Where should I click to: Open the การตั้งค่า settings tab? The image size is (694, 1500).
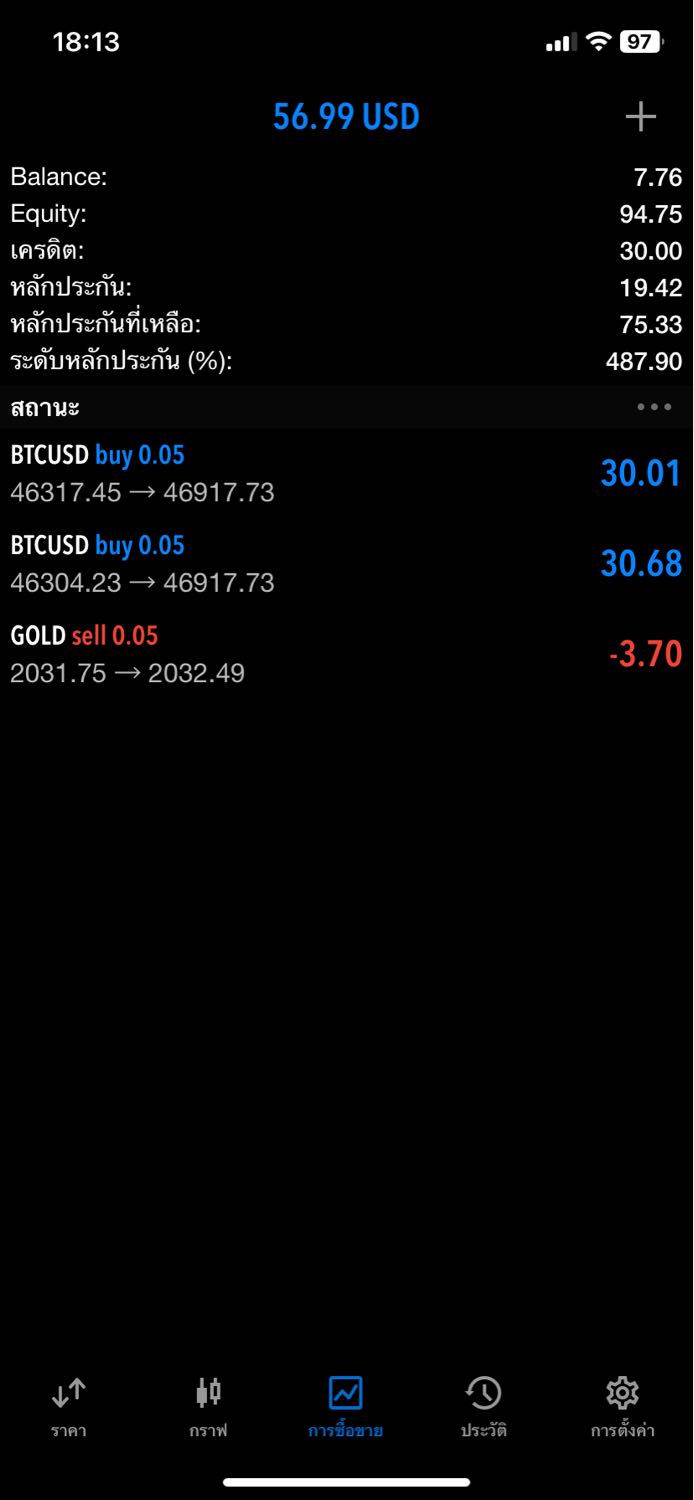(622, 1407)
